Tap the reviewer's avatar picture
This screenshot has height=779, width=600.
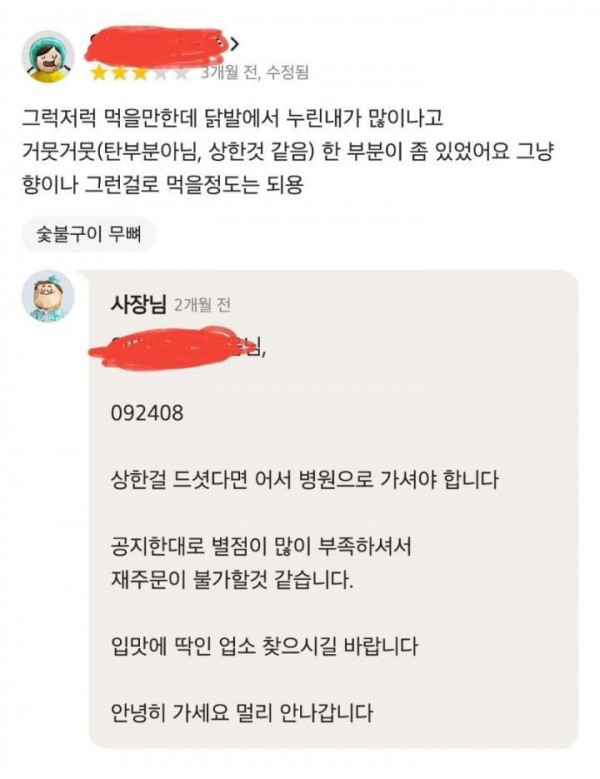click(47, 57)
